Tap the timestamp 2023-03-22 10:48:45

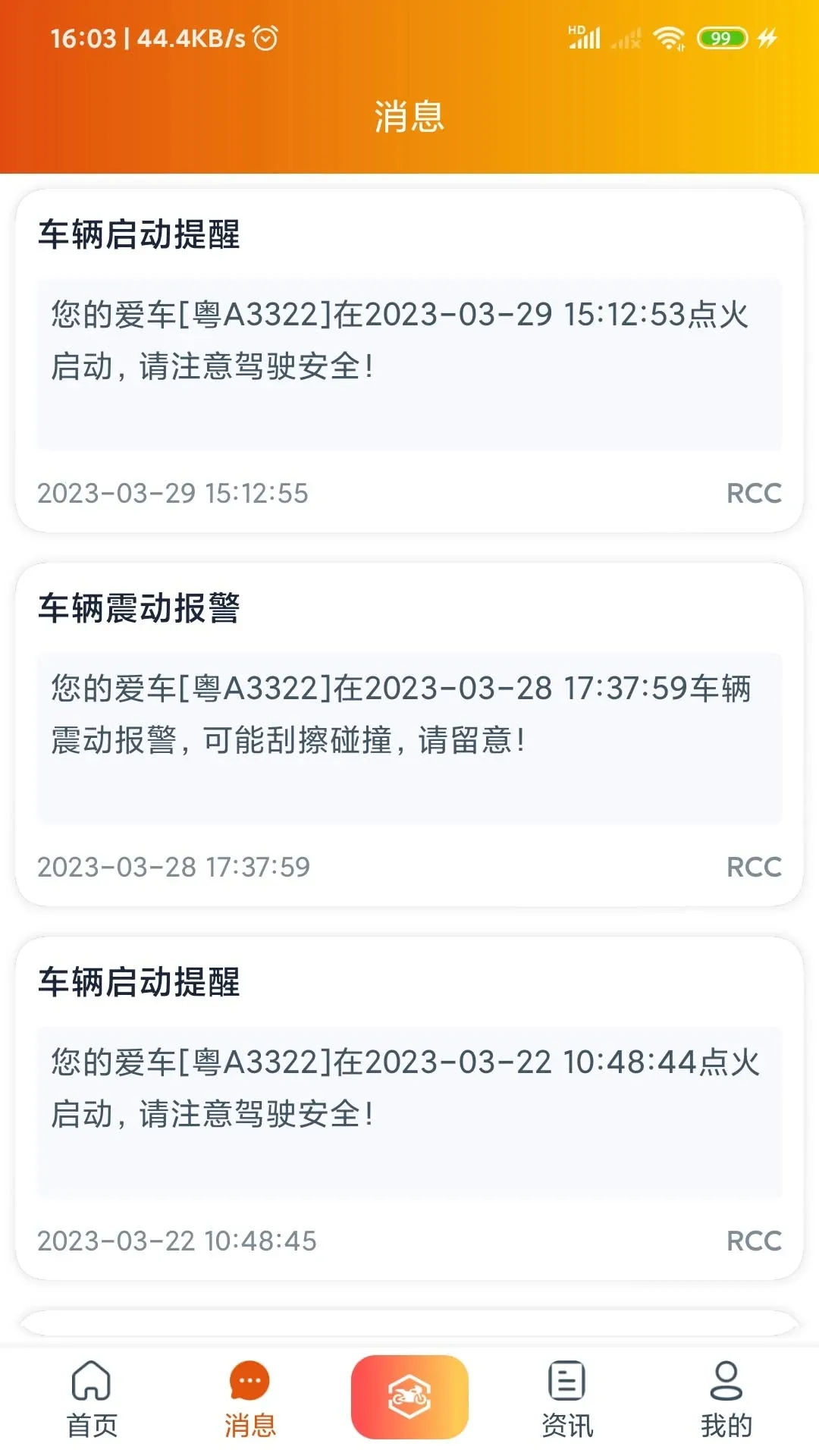coord(177,1241)
